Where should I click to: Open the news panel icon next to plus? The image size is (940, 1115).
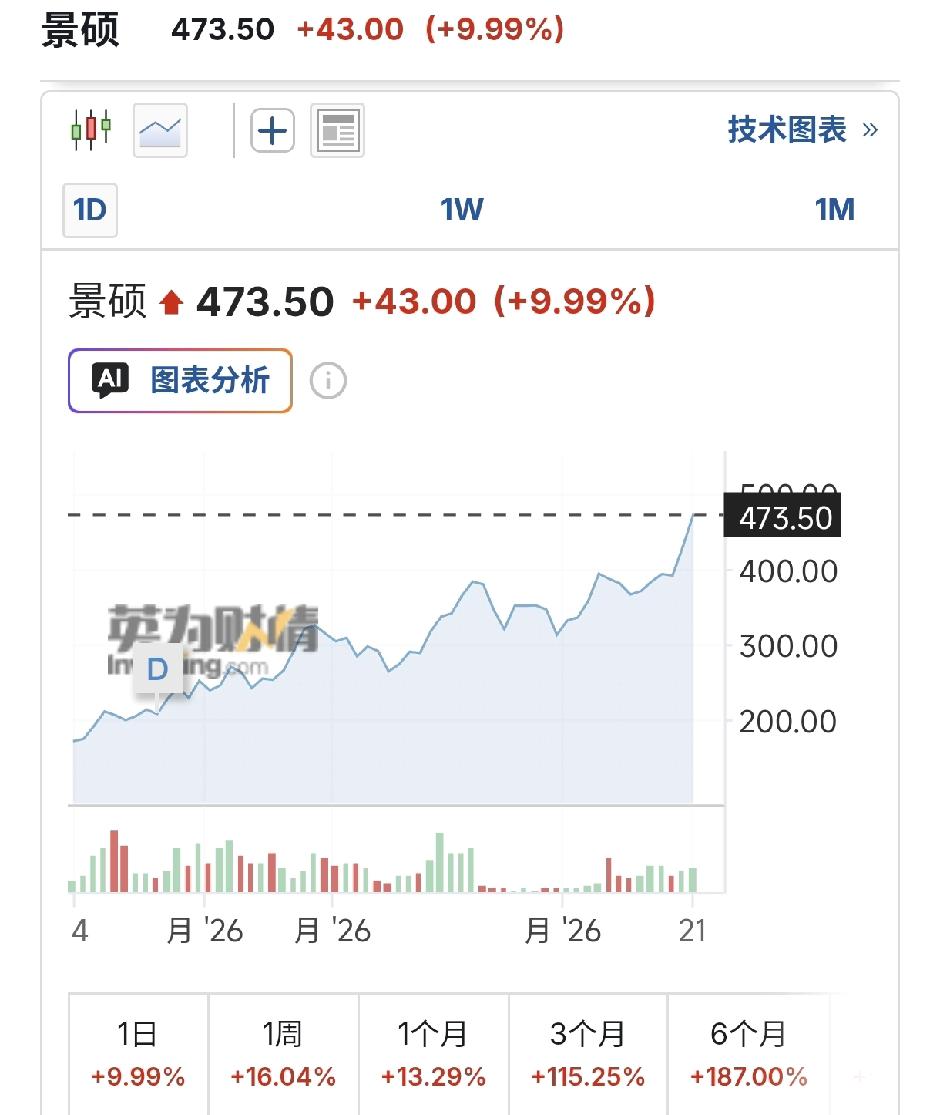338,130
